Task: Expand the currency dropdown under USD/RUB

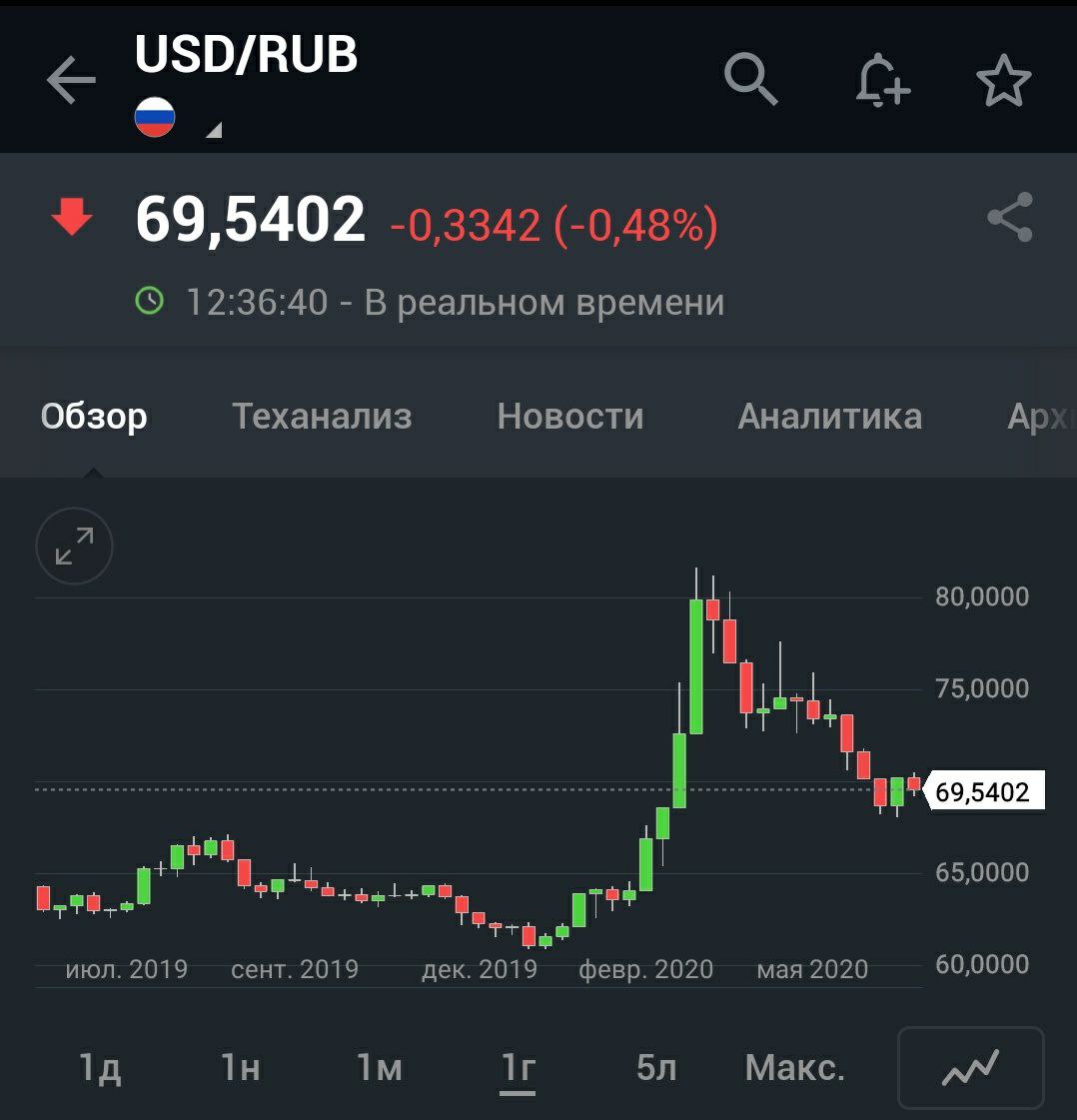Action: click(214, 130)
